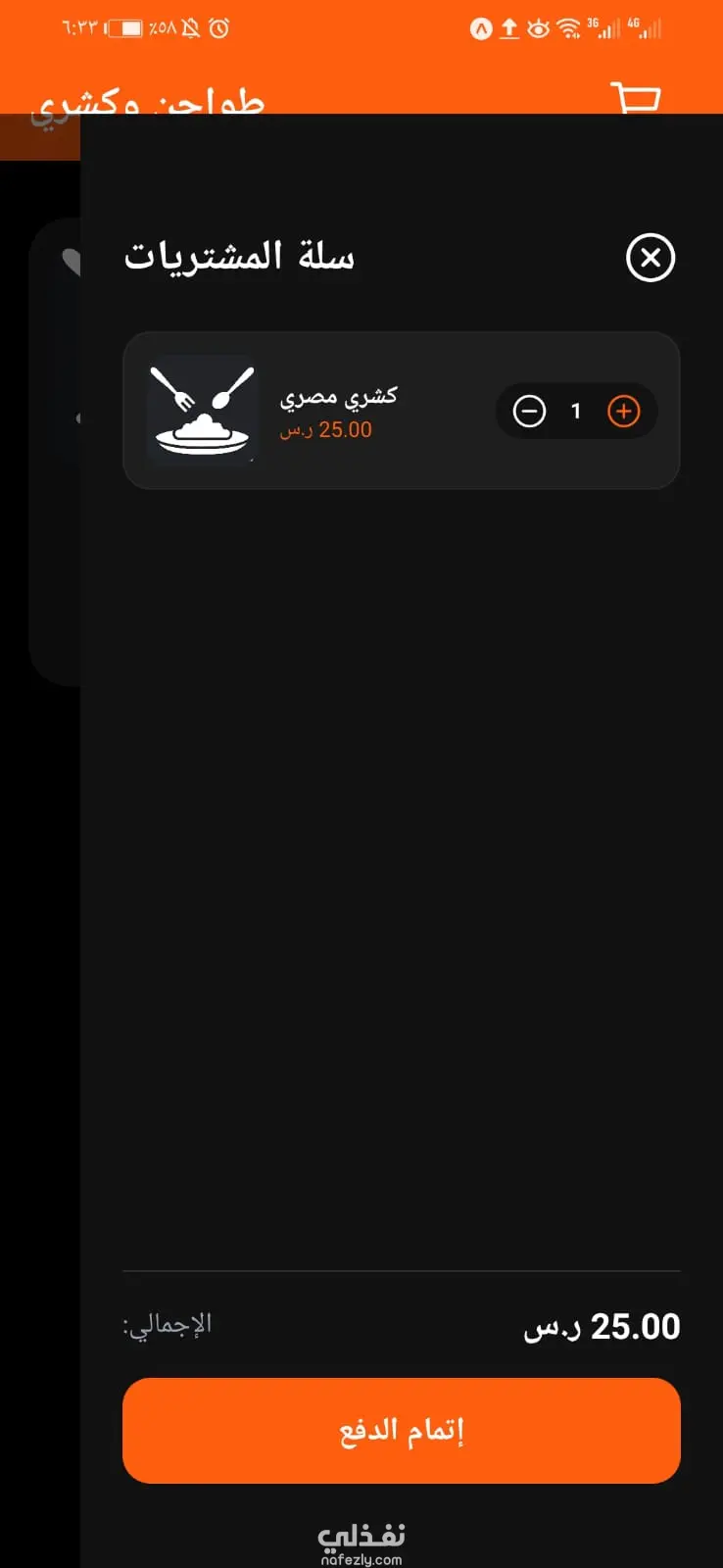Increase كشري مصري quantity with plus
The width and height of the screenshot is (723, 1568).
624,412
